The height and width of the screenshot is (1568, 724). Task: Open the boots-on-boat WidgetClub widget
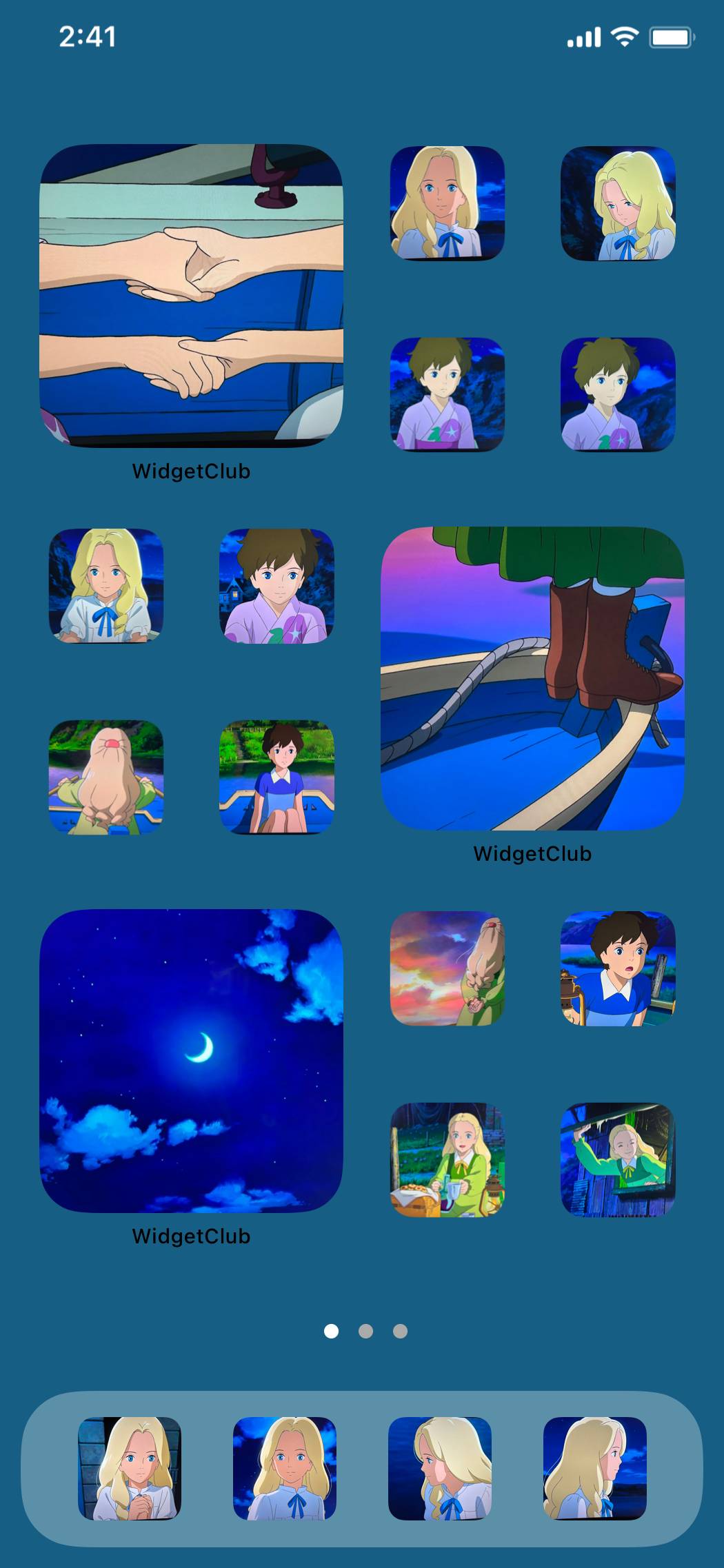[532, 678]
